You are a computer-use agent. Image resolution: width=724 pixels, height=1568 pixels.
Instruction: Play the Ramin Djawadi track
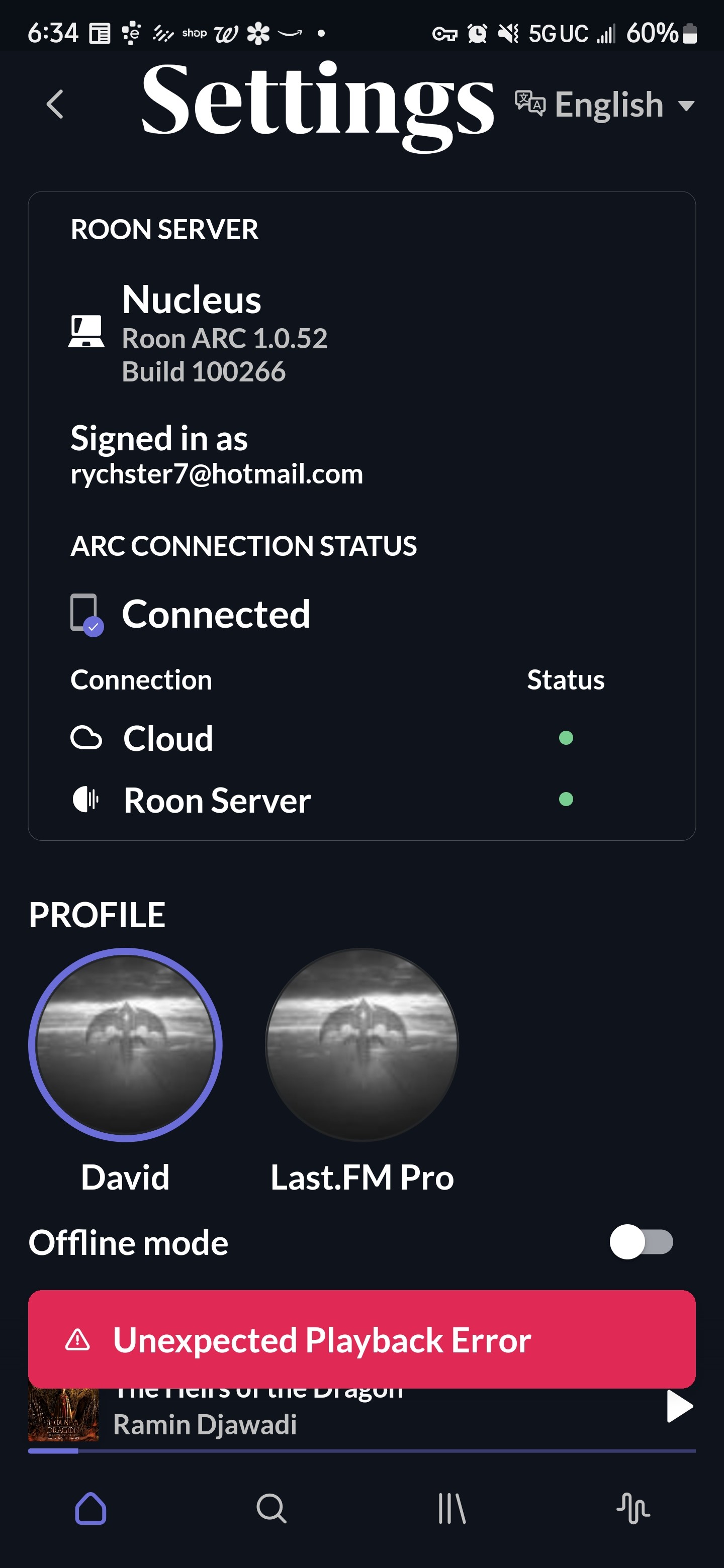[680, 1406]
